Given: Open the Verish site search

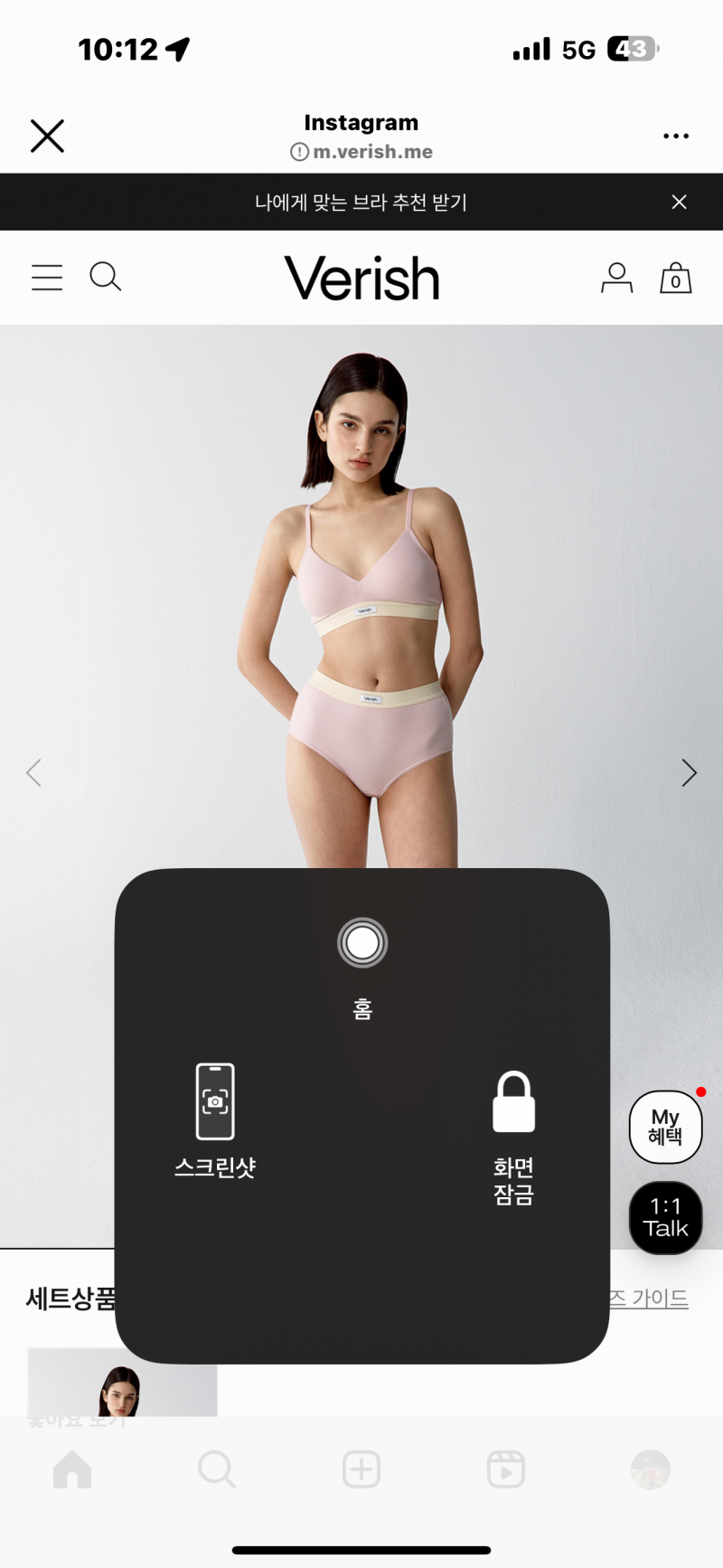Looking at the screenshot, I should point(105,277).
